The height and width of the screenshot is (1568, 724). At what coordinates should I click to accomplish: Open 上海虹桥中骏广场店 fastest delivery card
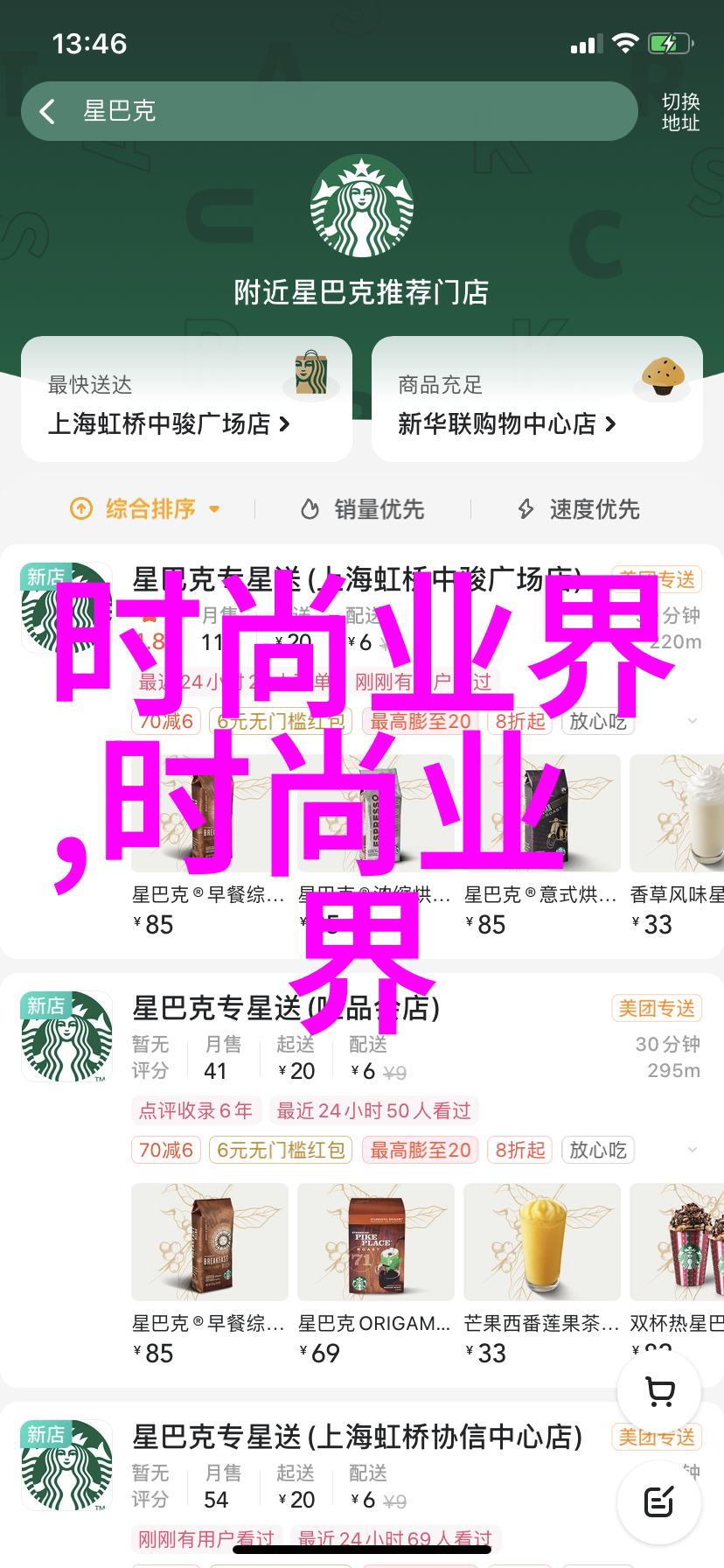(186, 400)
